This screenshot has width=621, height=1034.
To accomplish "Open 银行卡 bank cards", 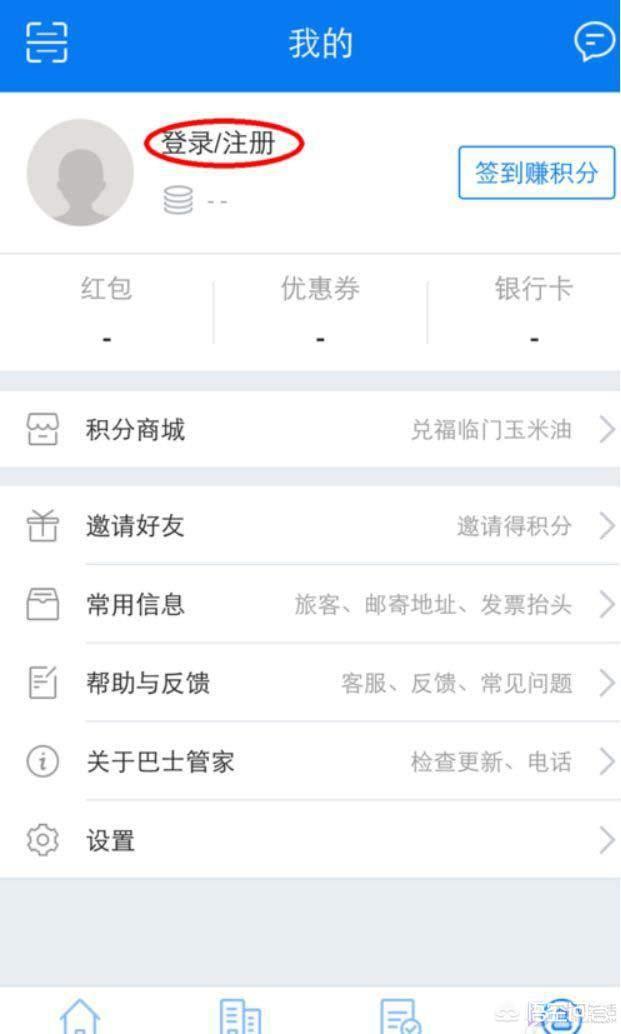I will pyautogui.click(x=534, y=312).
